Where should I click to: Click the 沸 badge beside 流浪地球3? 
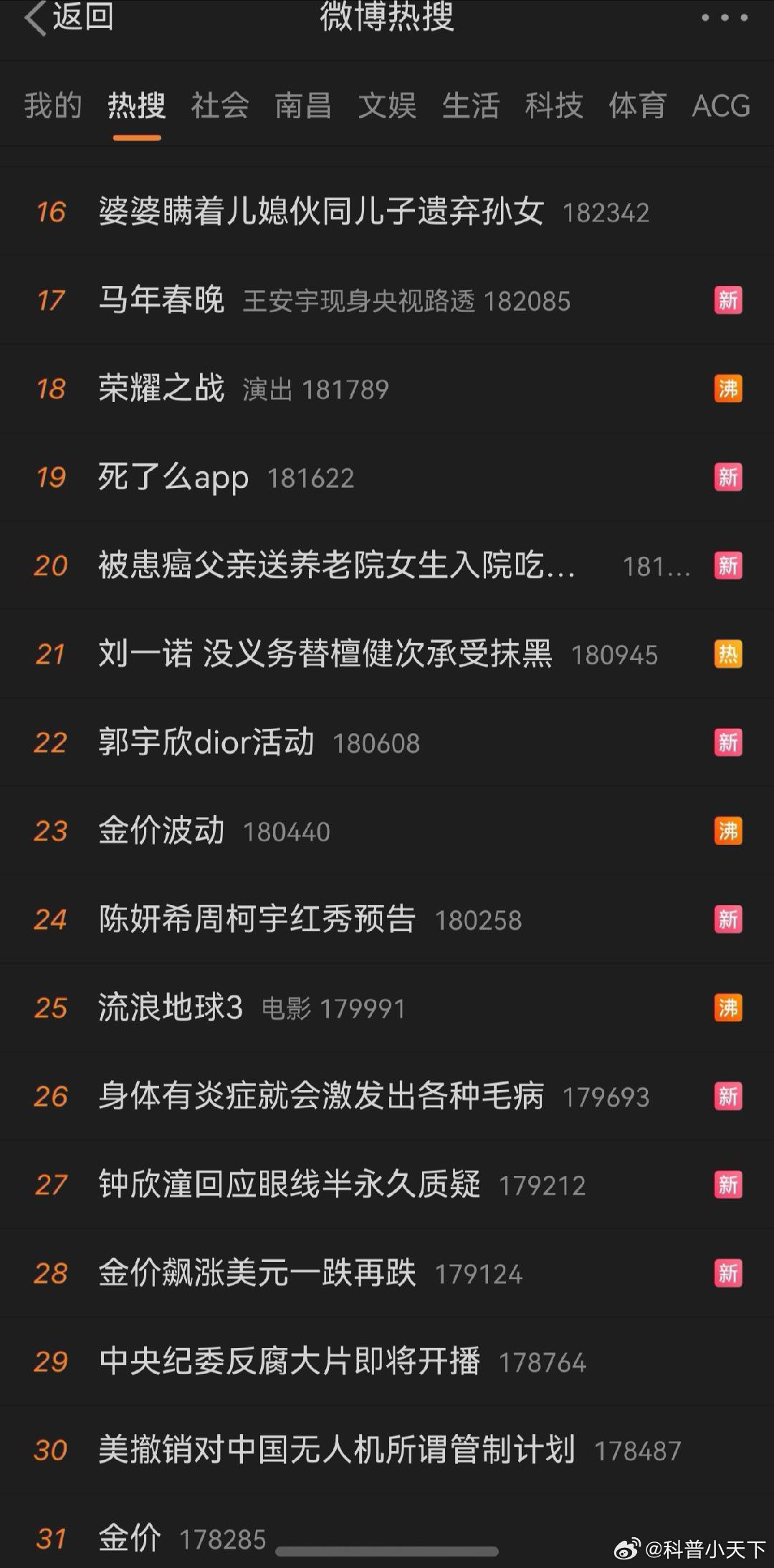tap(727, 1007)
